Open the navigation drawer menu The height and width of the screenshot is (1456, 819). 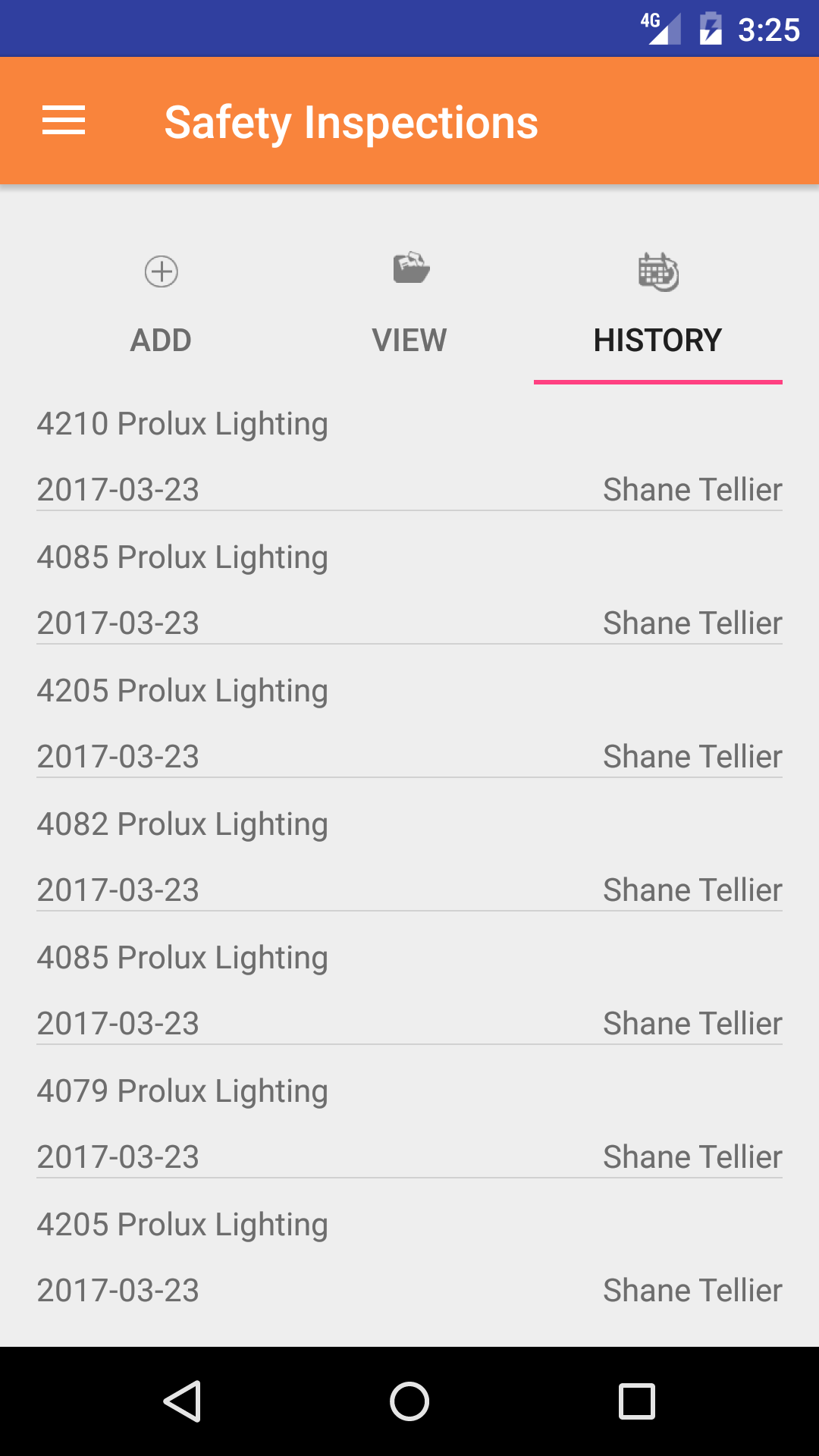click(64, 121)
